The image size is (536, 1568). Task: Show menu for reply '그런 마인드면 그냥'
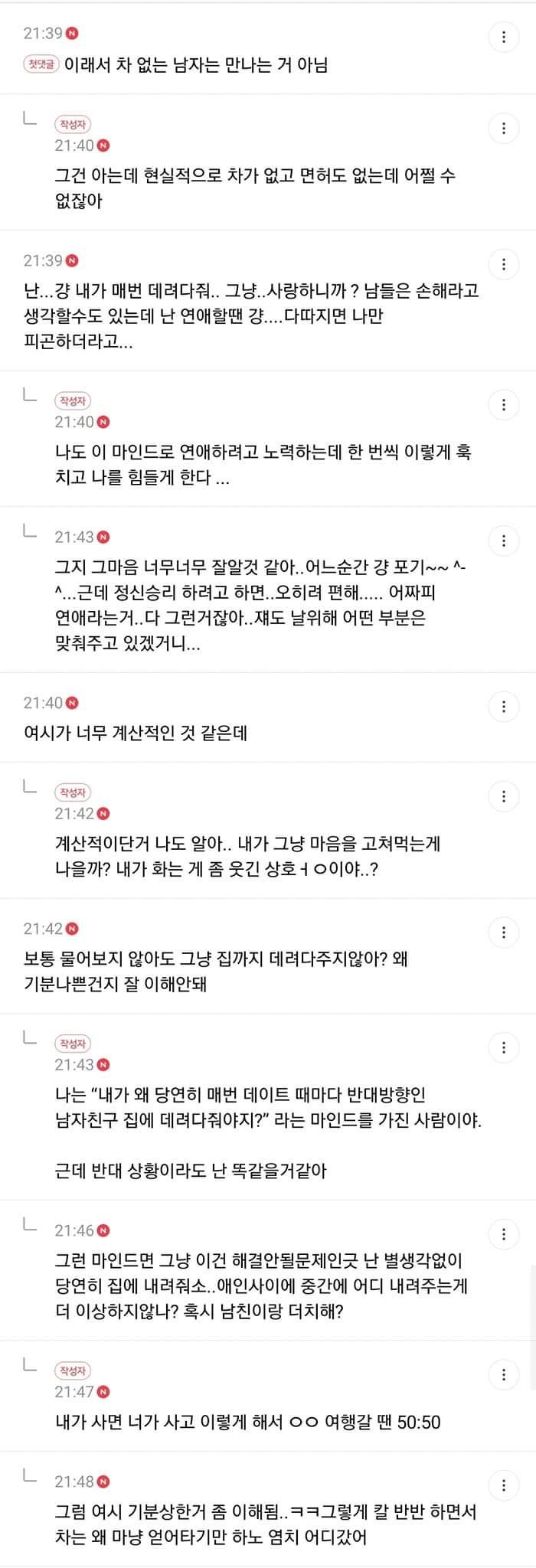tap(503, 1234)
